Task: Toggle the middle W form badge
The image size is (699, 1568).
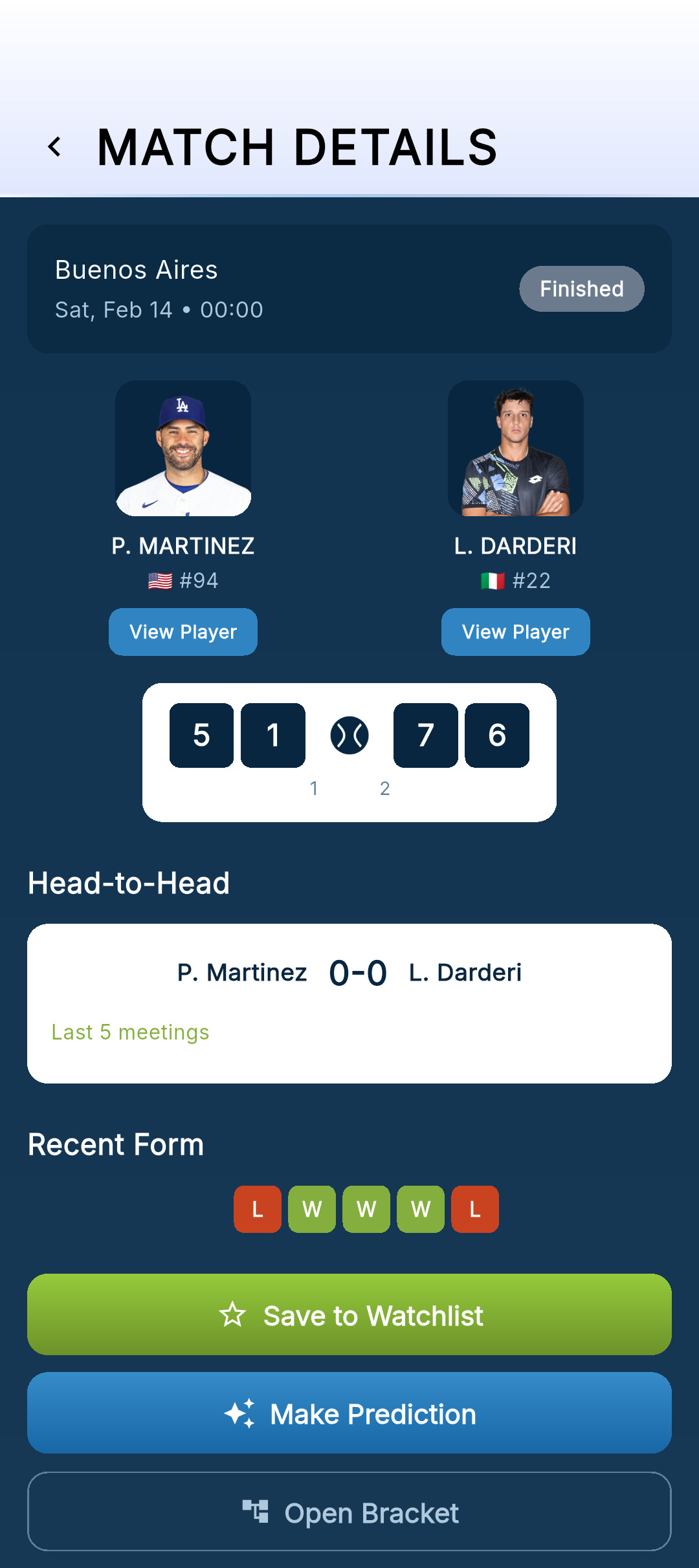Action: pos(366,1208)
